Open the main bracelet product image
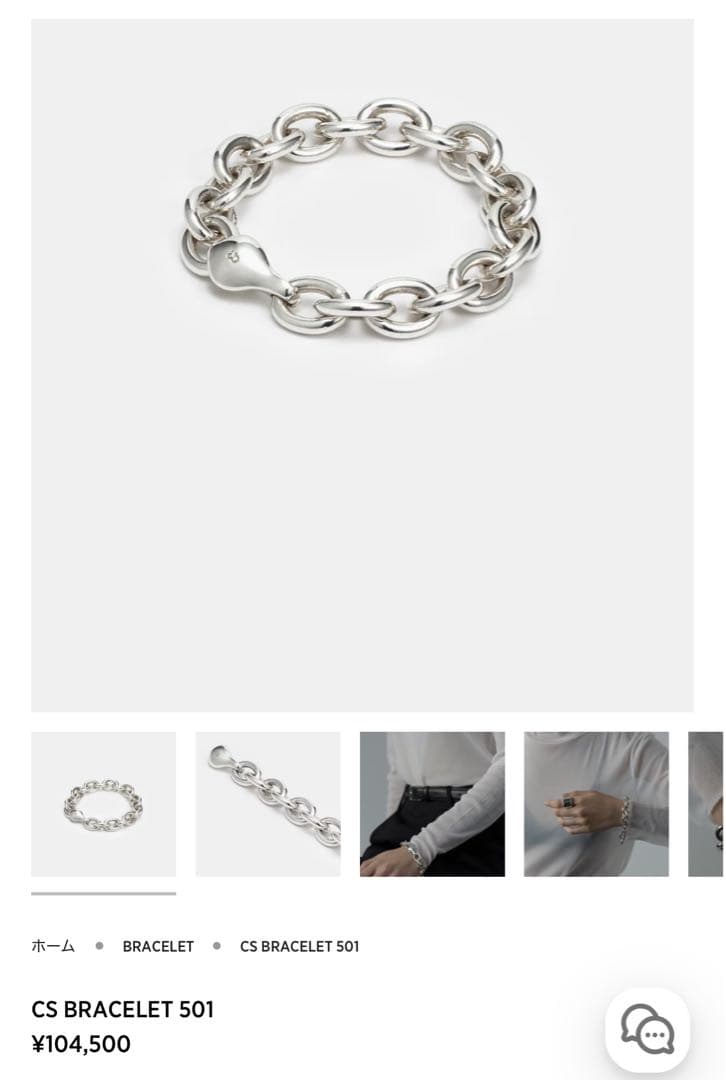 362,365
